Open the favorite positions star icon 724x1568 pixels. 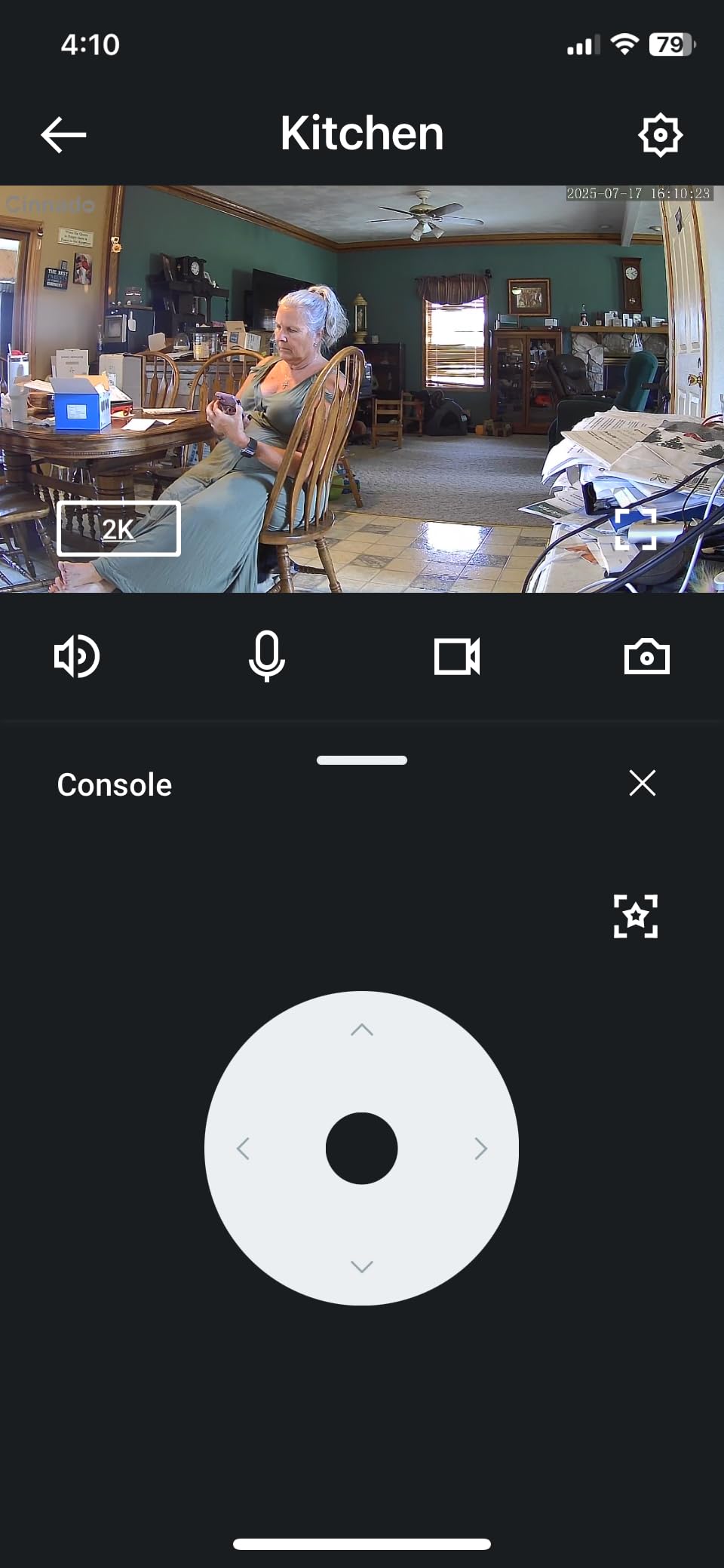click(636, 916)
